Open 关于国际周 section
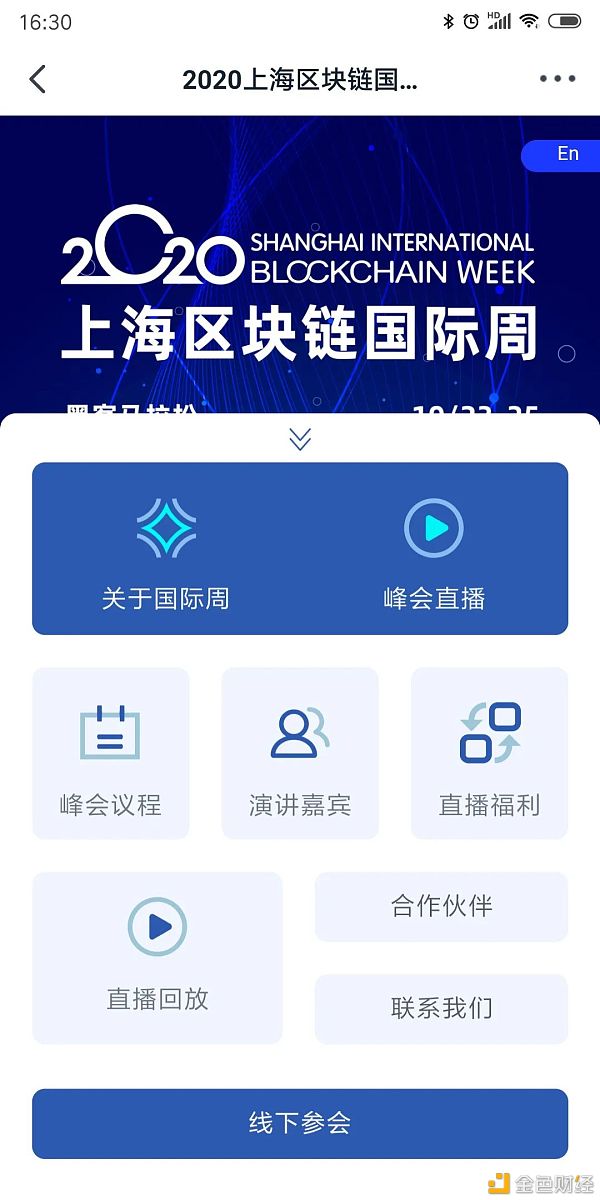This screenshot has height=1200, width=600. click(166, 550)
